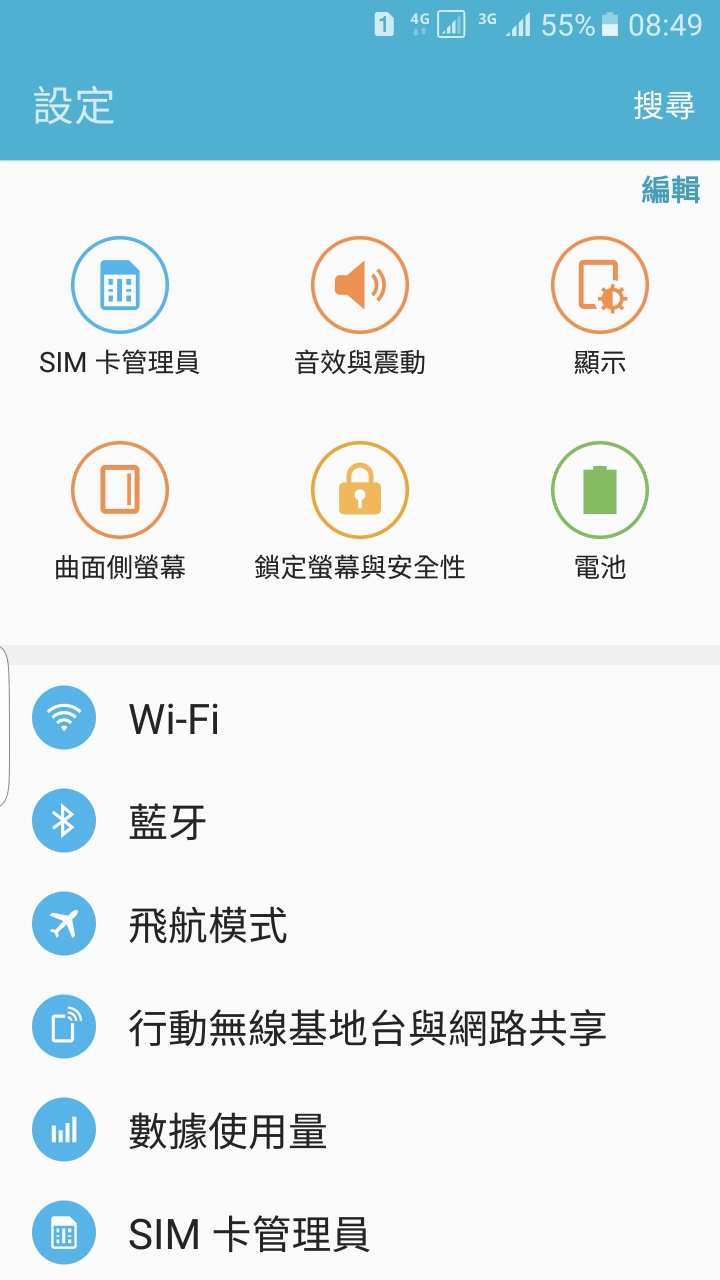720x1280 pixels.
Task: Open the 藍牙 settings row
Action: pos(360,821)
